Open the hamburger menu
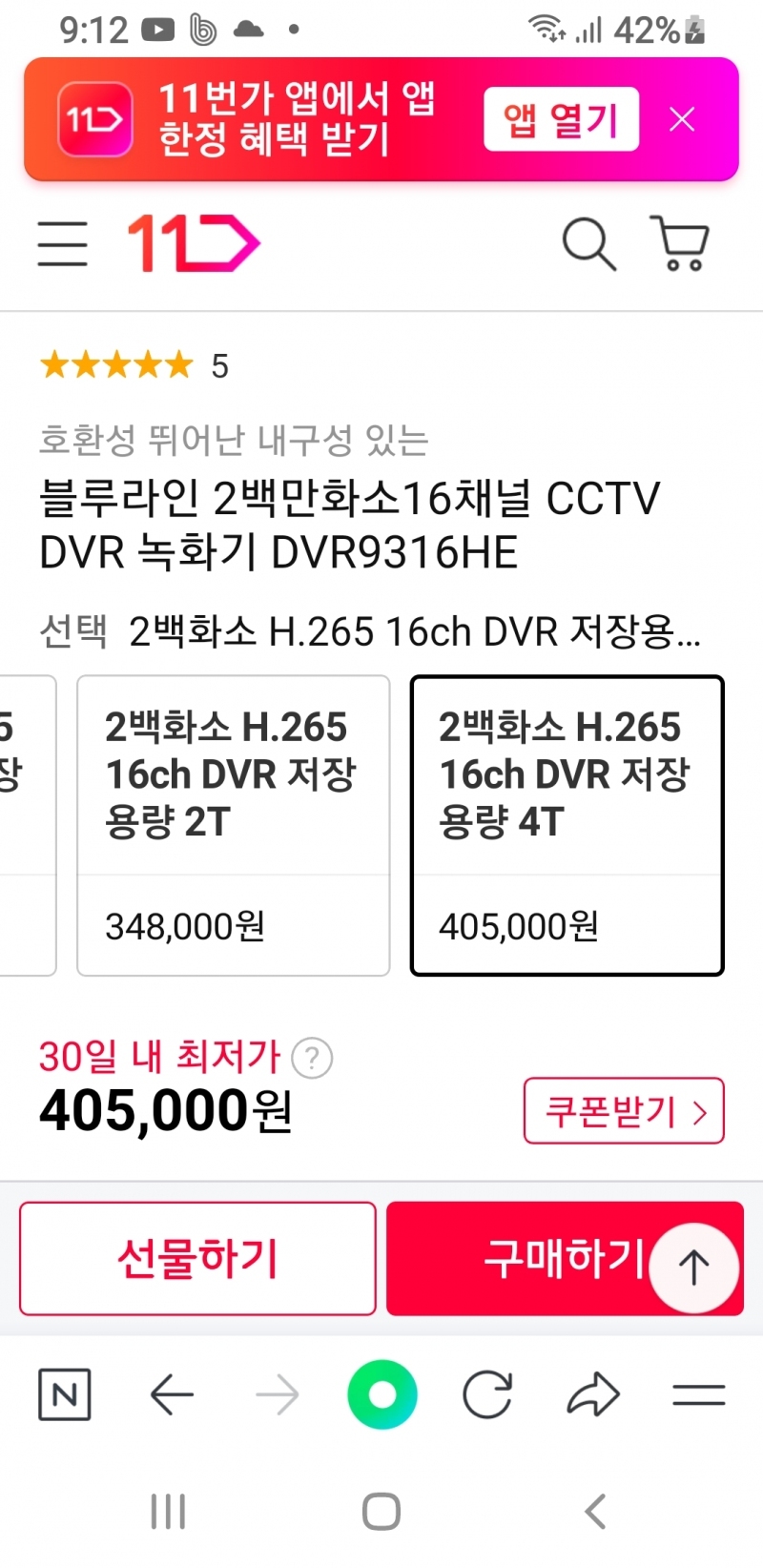The width and height of the screenshot is (763, 1568). pyautogui.click(x=63, y=243)
